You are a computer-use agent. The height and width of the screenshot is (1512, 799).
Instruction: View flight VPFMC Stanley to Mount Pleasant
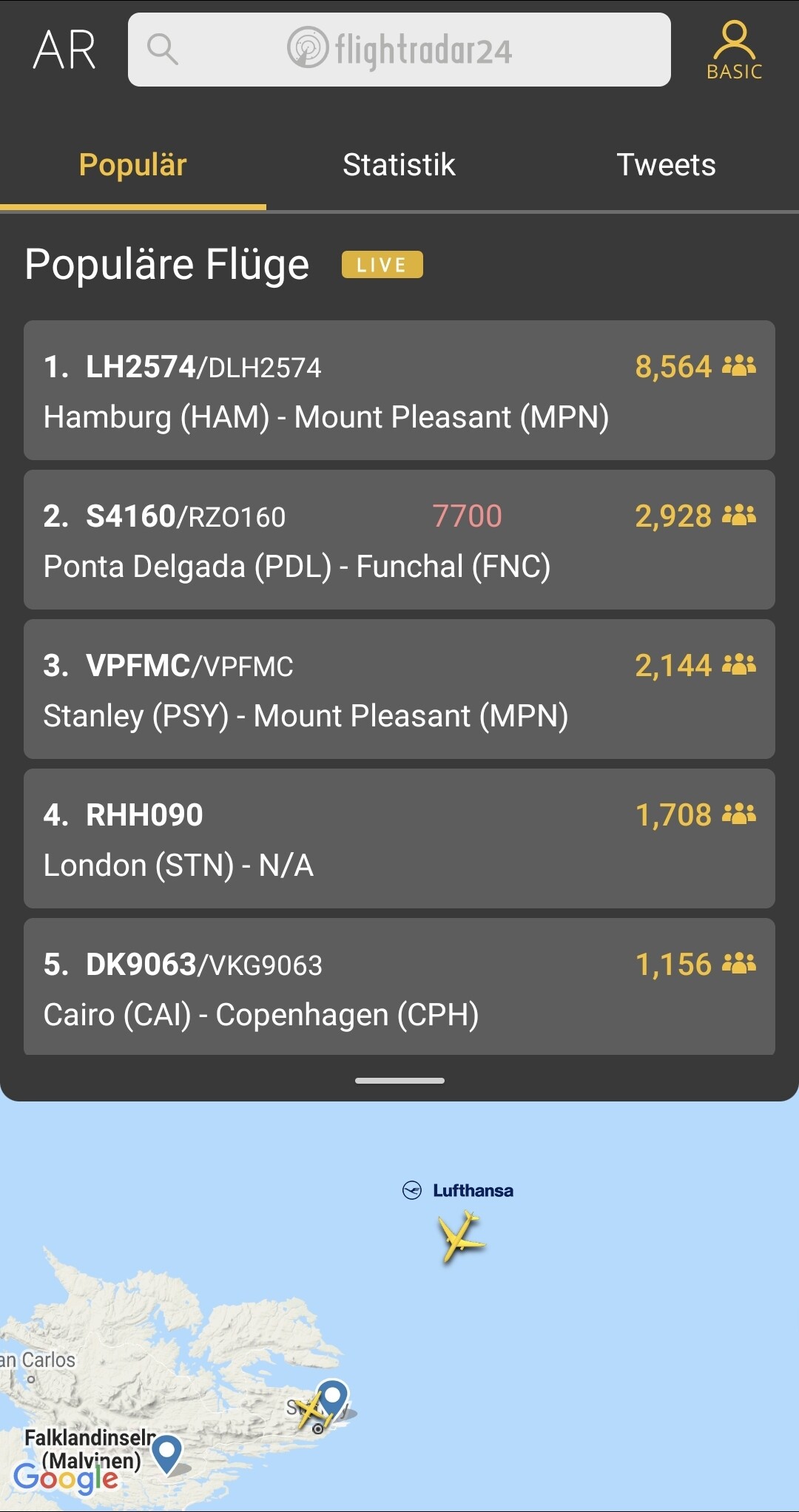[x=399, y=689]
